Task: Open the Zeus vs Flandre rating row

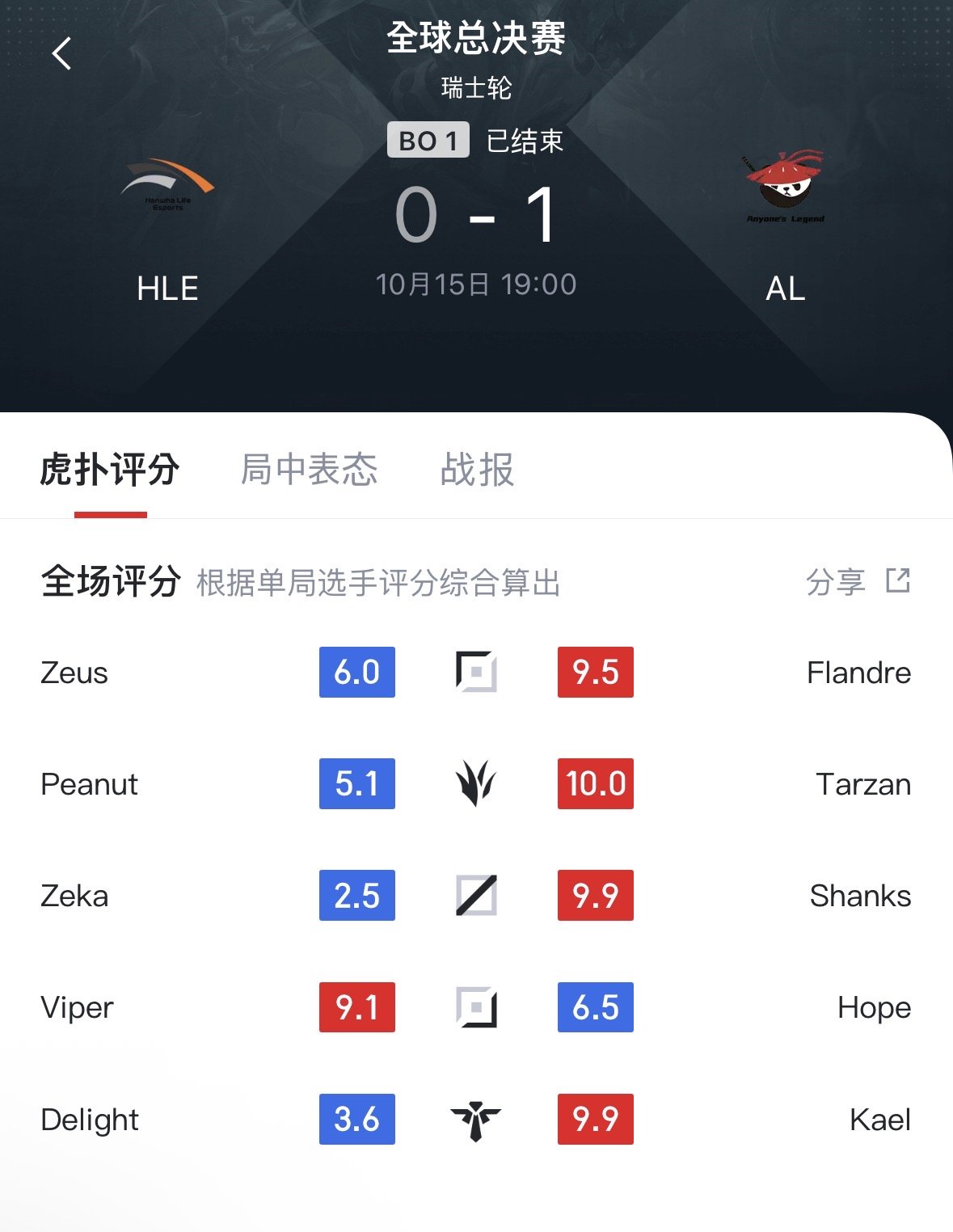Action: click(476, 672)
